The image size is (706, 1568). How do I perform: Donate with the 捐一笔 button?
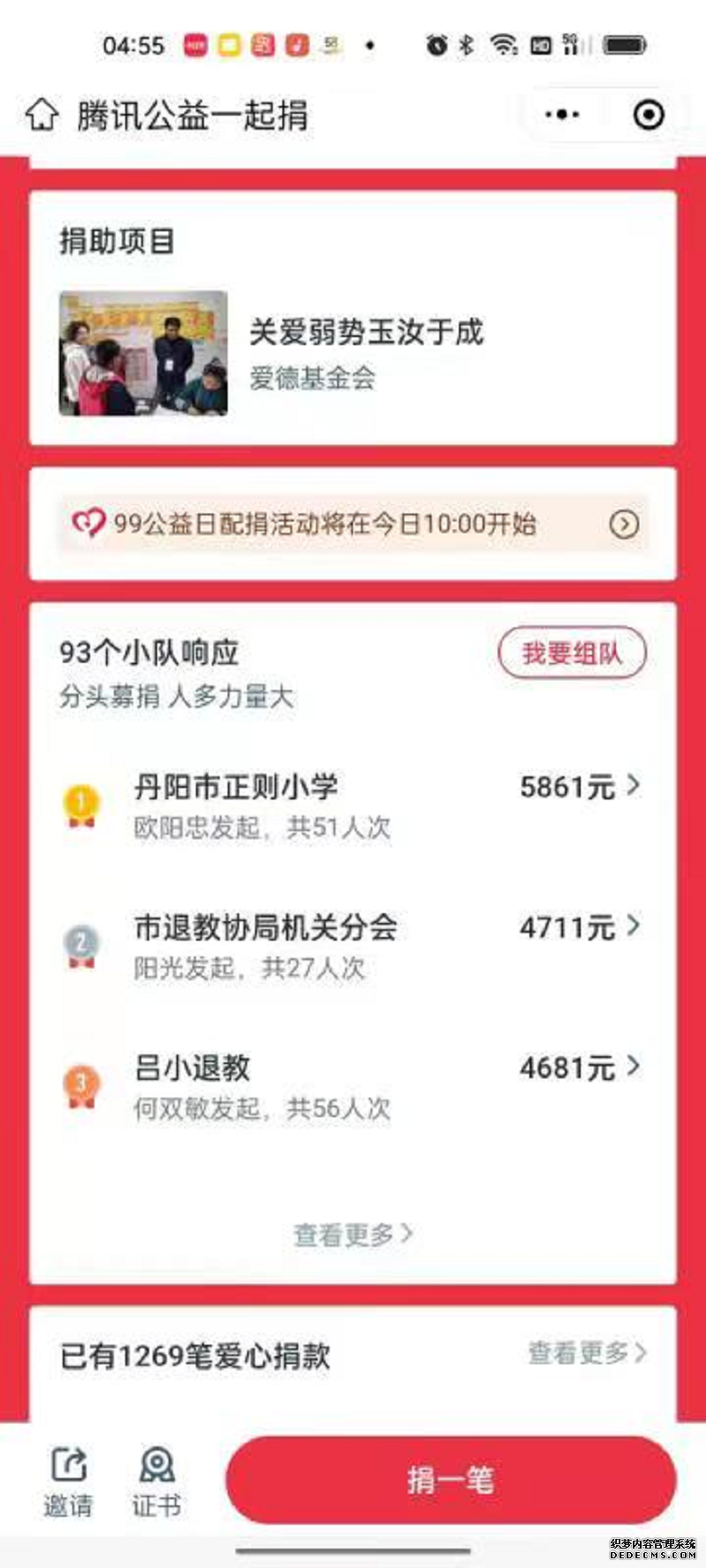[451, 1480]
